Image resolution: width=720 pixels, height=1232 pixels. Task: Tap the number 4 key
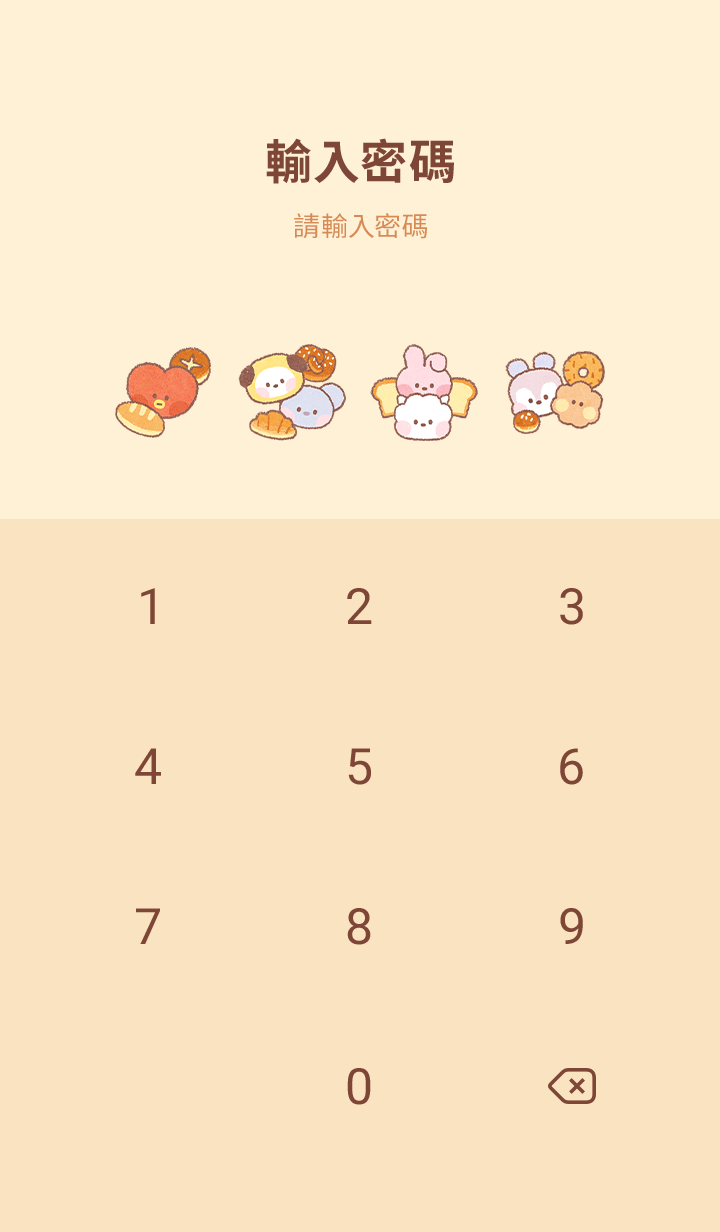(x=148, y=767)
